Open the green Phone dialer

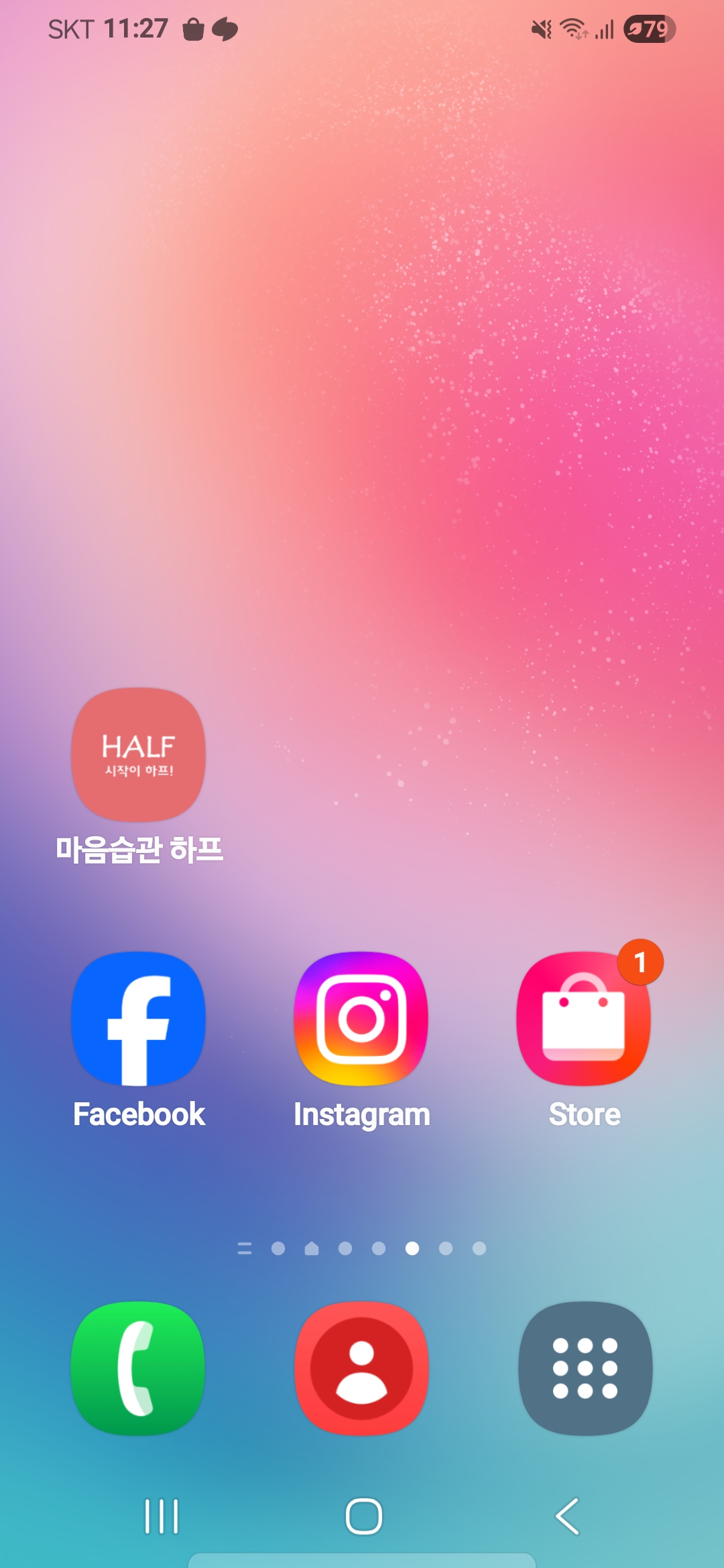coord(139,1368)
